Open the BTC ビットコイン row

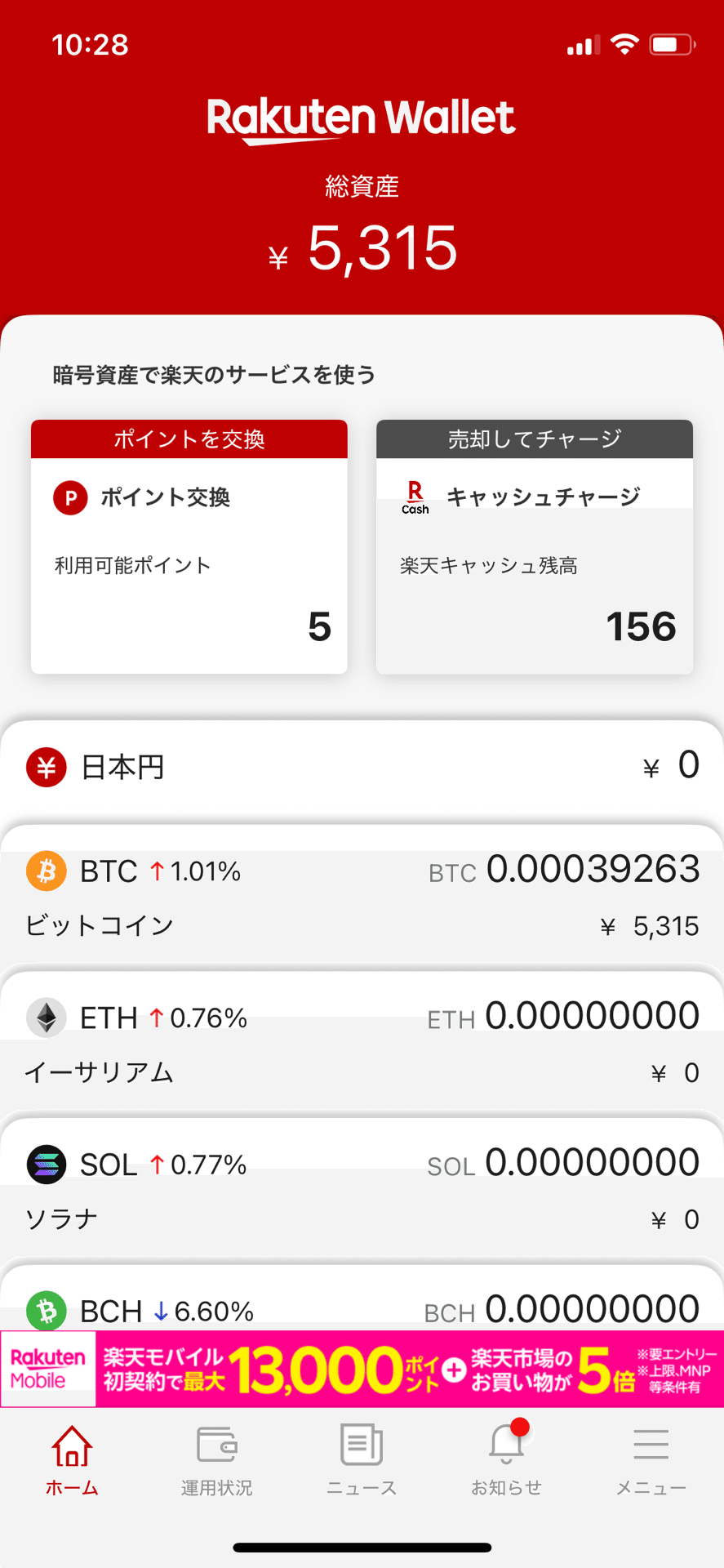pos(362,896)
